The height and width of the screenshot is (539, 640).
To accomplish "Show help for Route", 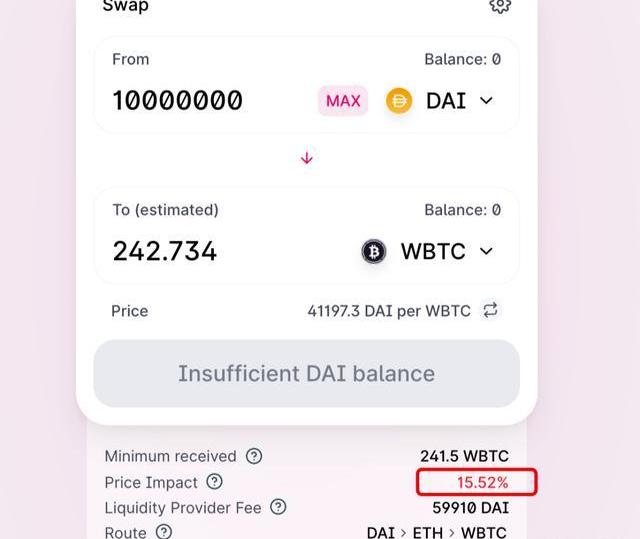I will point(163,532).
